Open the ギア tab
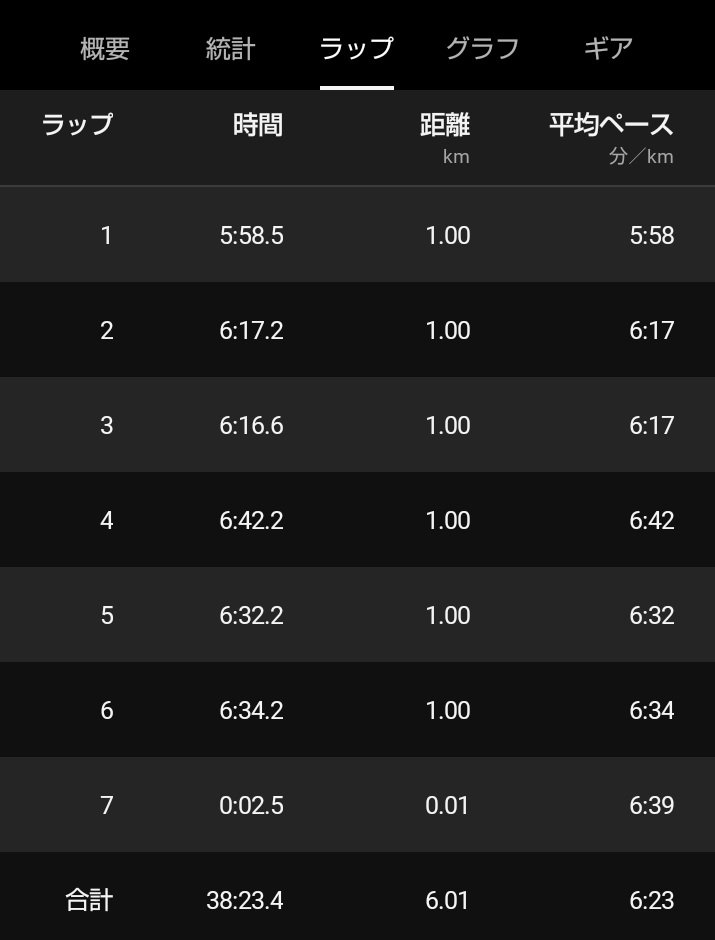 (607, 48)
